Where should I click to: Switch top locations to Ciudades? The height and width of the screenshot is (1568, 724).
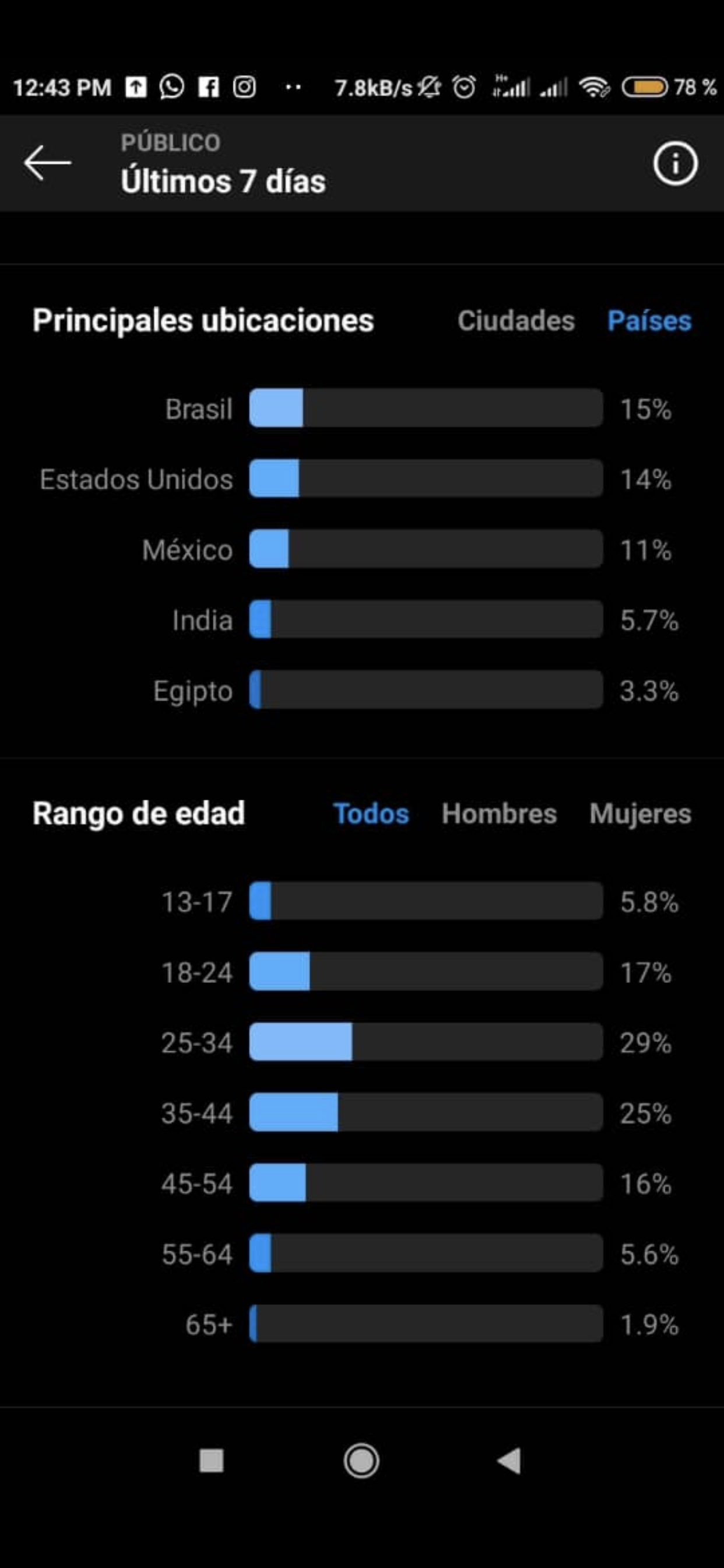click(x=516, y=321)
